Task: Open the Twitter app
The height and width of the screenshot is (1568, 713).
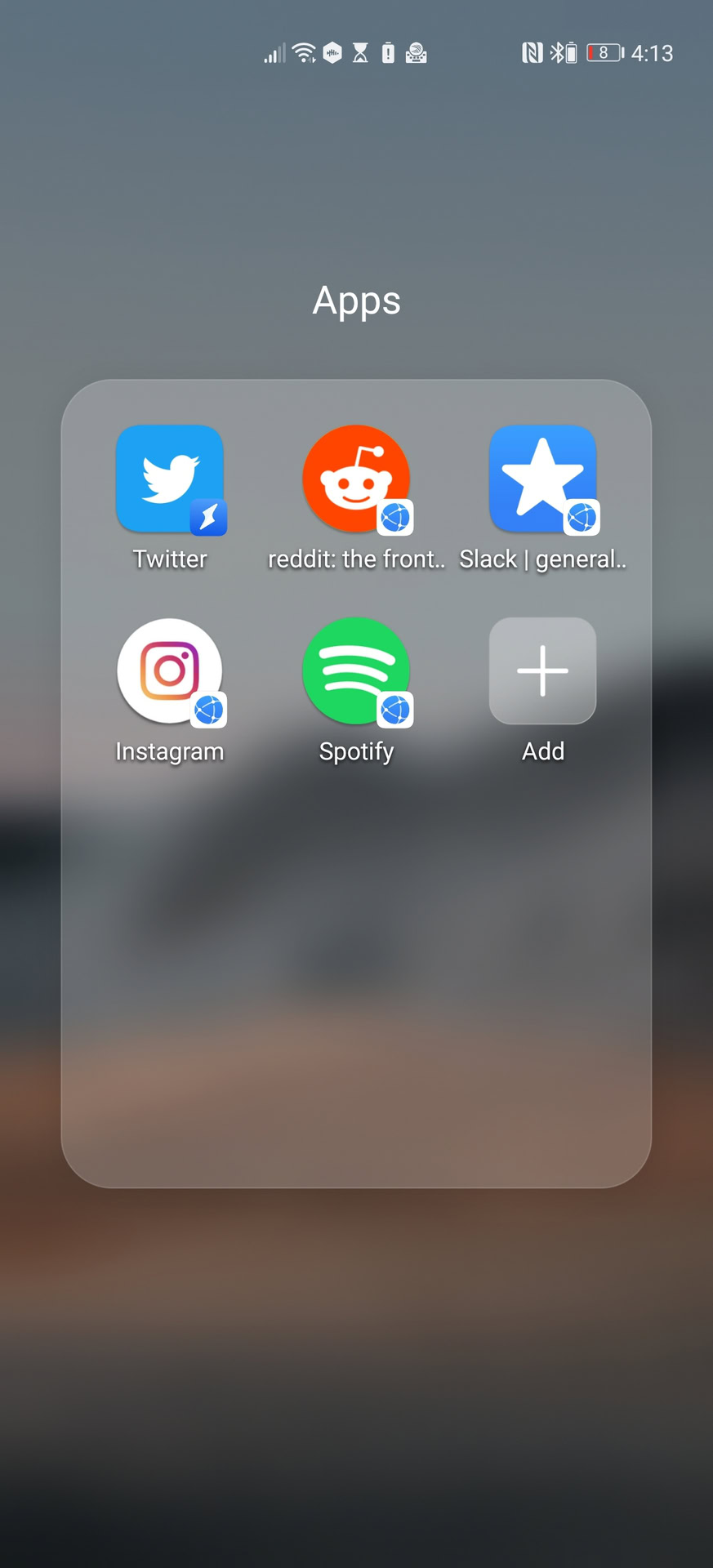Action: (170, 479)
